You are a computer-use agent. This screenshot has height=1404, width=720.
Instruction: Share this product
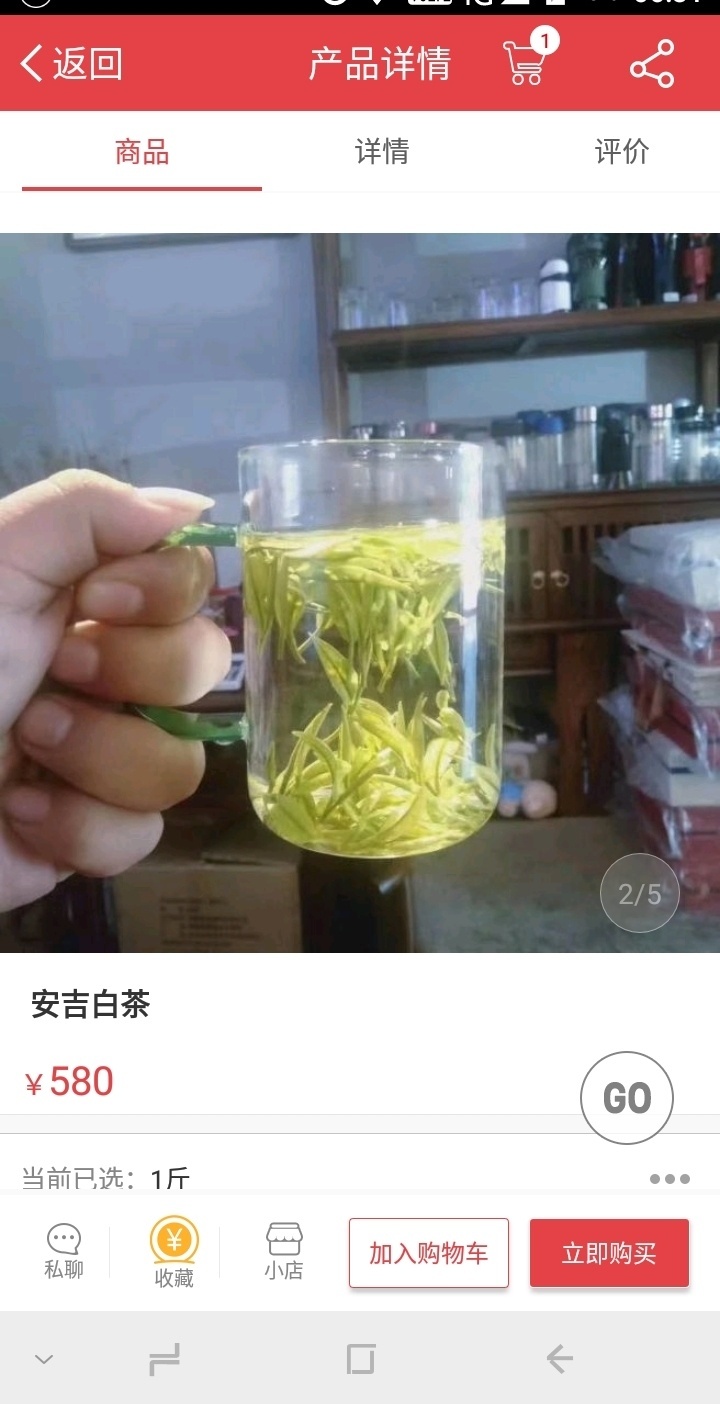tap(652, 64)
